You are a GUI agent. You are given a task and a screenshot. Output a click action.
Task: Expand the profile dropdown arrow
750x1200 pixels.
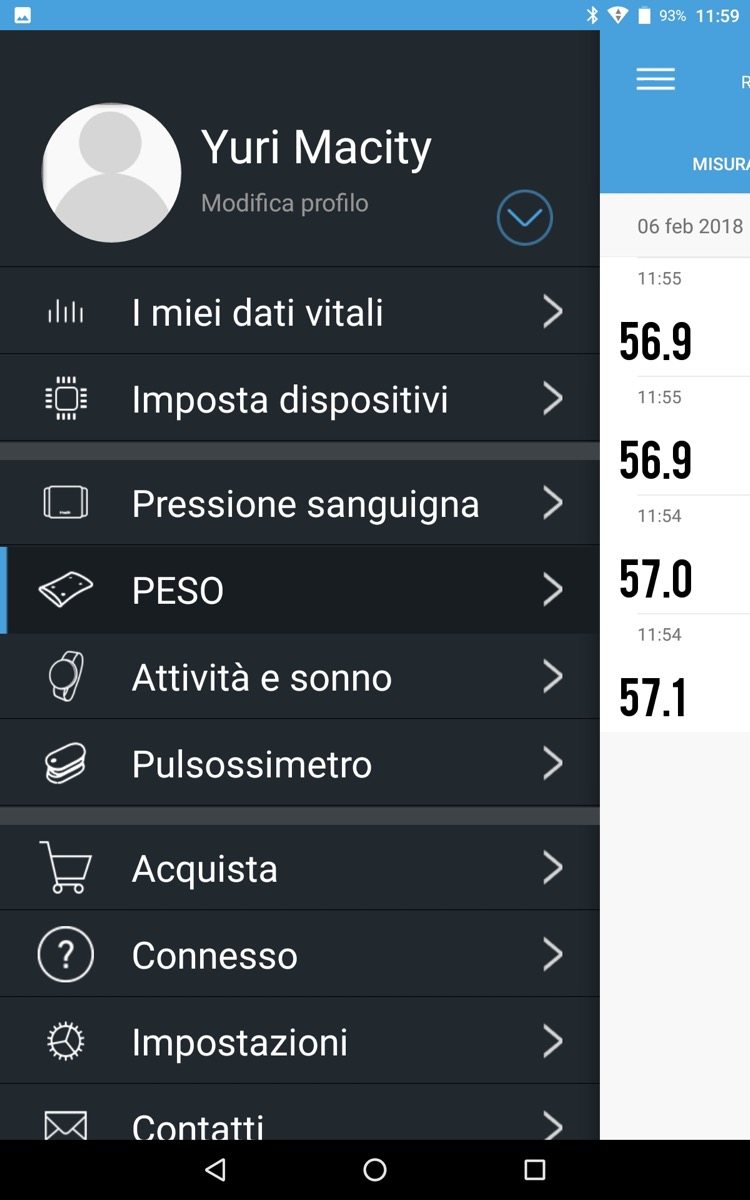524,218
